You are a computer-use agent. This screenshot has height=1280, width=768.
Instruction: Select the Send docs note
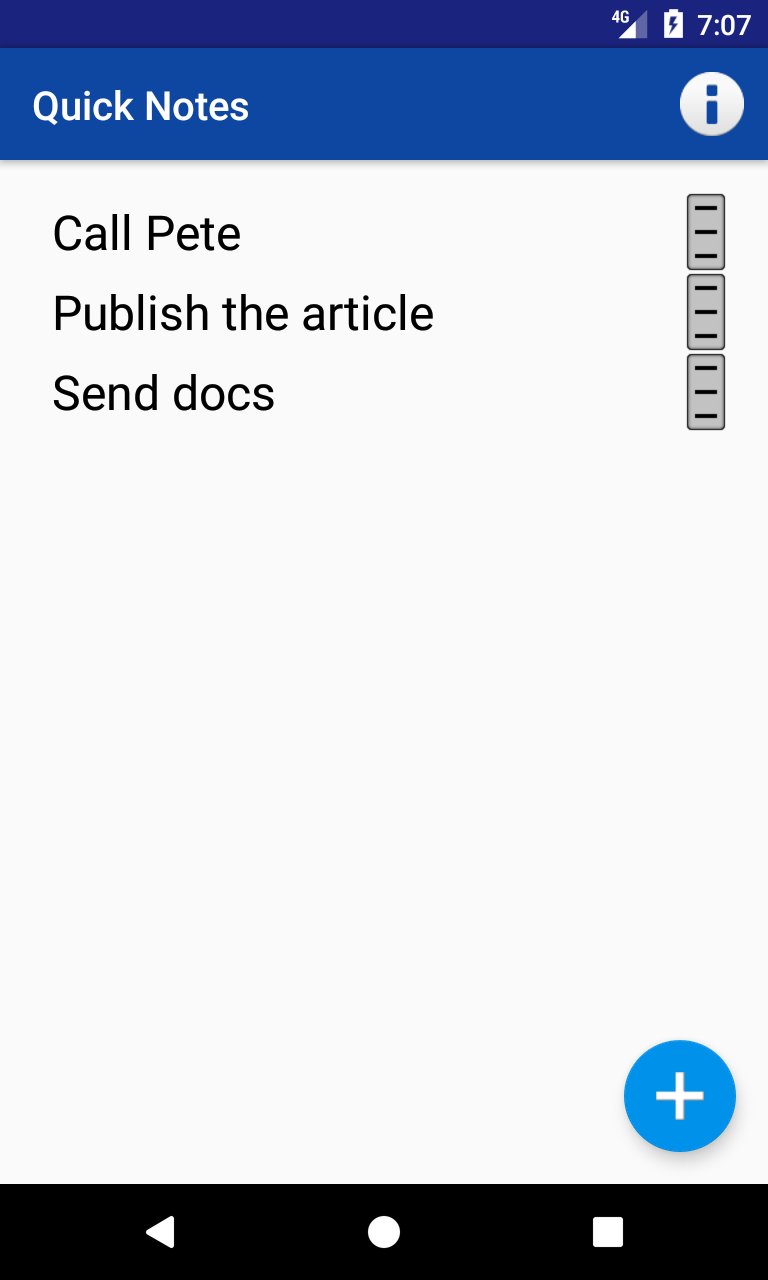(x=163, y=392)
